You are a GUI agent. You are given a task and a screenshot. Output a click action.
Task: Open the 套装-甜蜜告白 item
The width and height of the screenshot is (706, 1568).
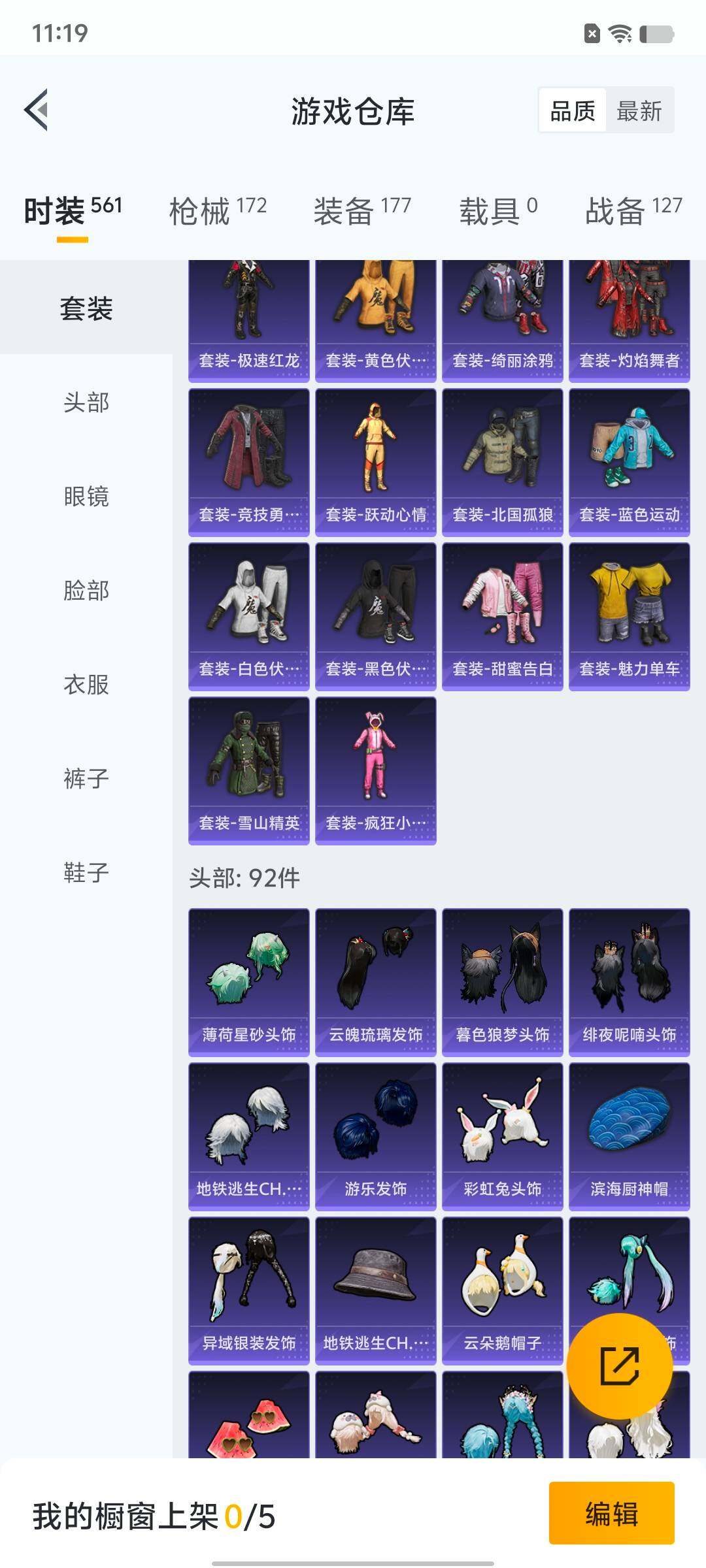point(502,617)
